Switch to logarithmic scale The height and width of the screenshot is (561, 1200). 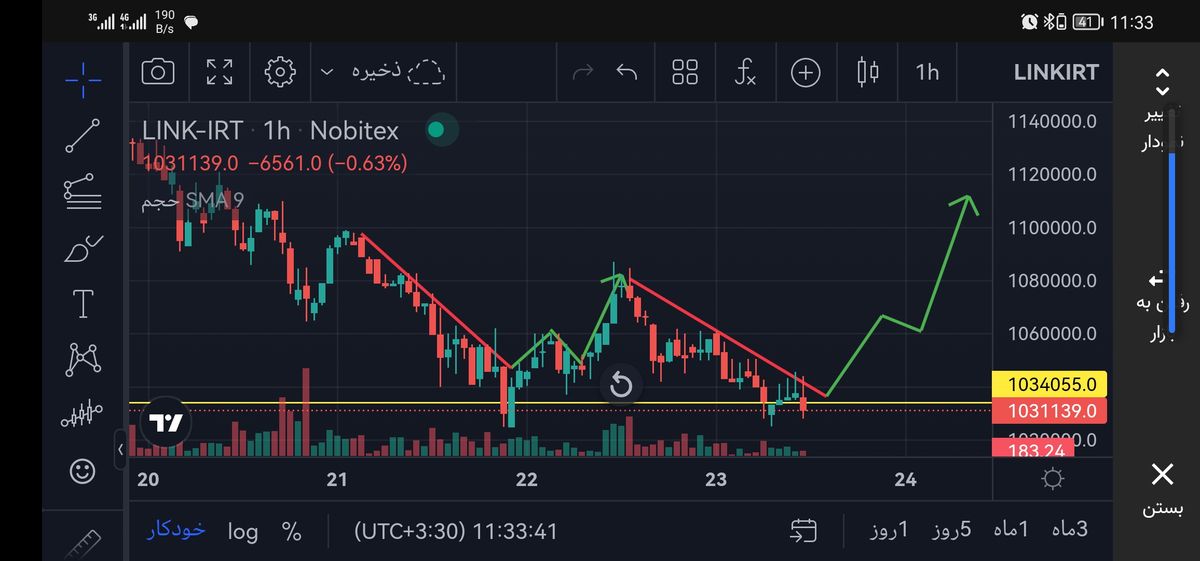[x=243, y=531]
